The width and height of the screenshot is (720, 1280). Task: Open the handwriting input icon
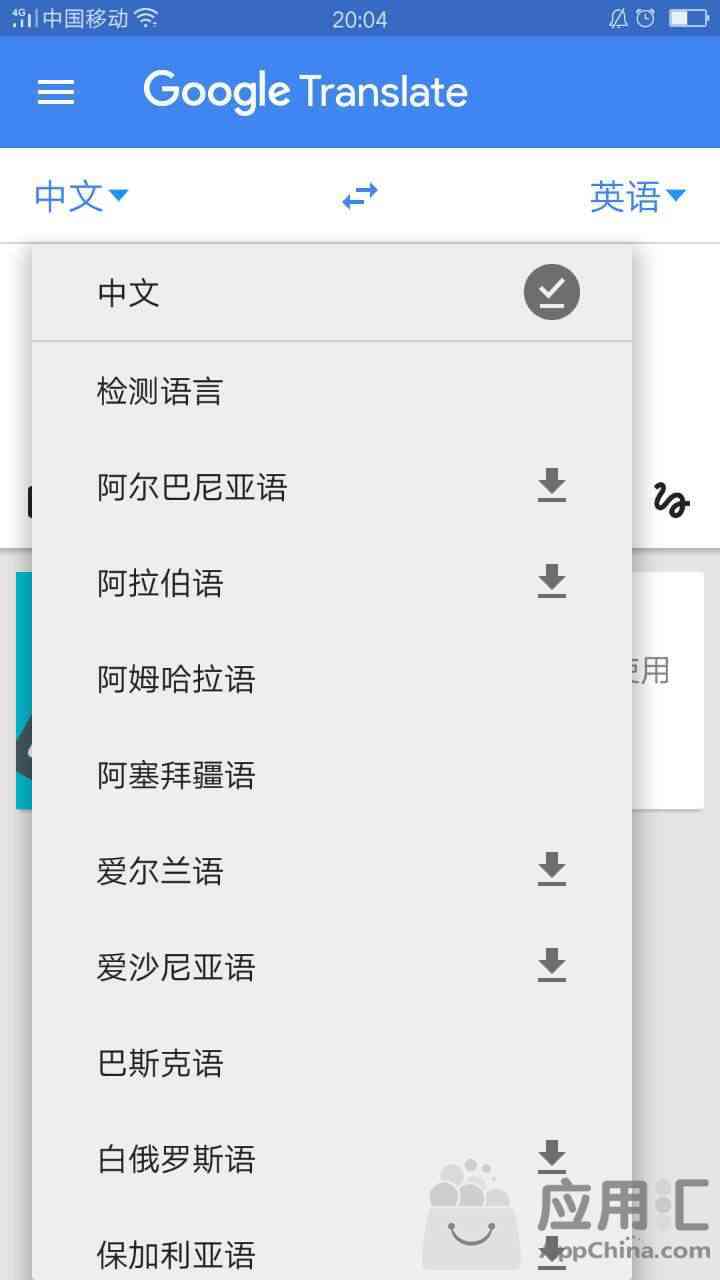click(672, 499)
